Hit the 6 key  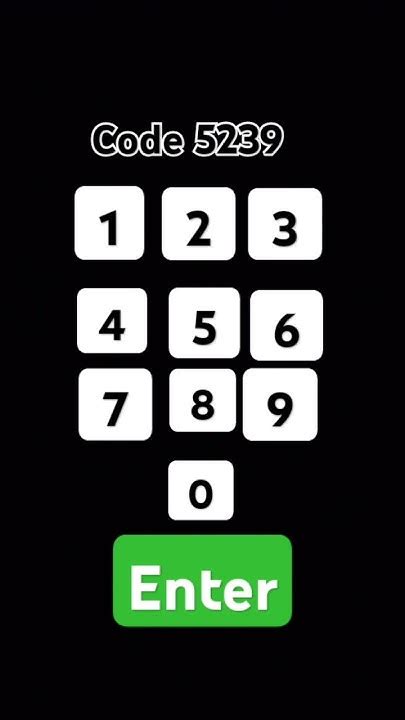[x=287, y=325]
